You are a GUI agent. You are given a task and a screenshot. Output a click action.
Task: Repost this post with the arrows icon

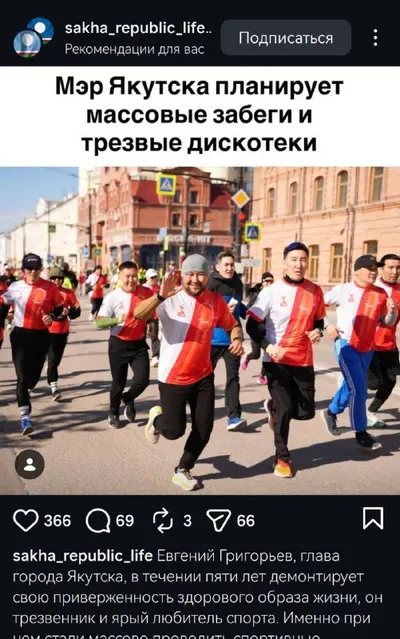click(163, 520)
